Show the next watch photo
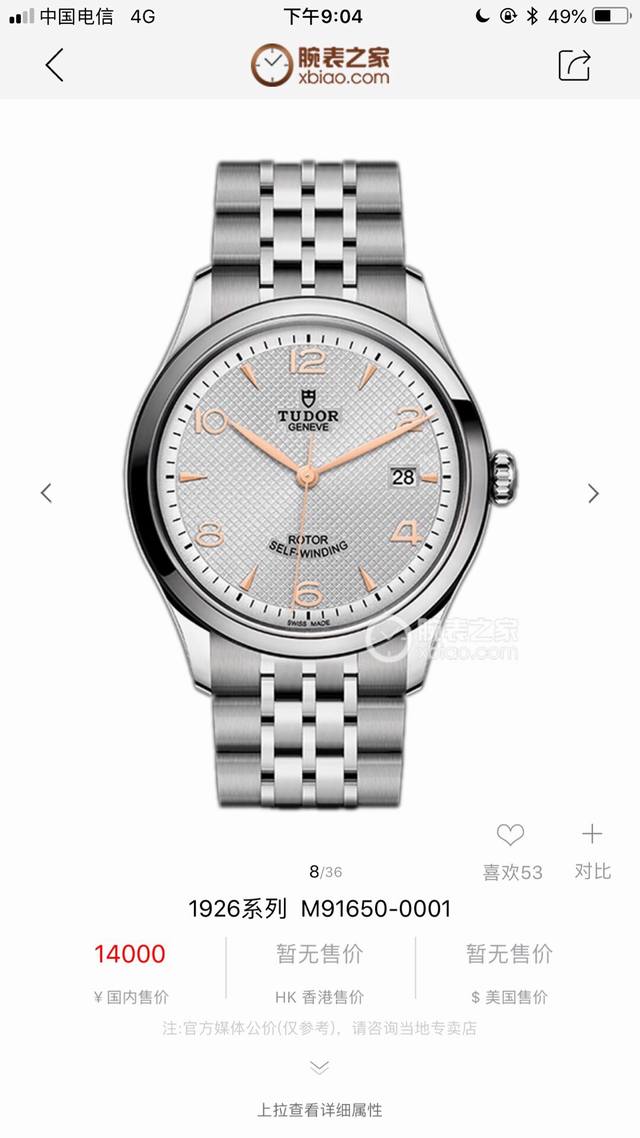Screen dimensions: 640x1138 point(593,492)
